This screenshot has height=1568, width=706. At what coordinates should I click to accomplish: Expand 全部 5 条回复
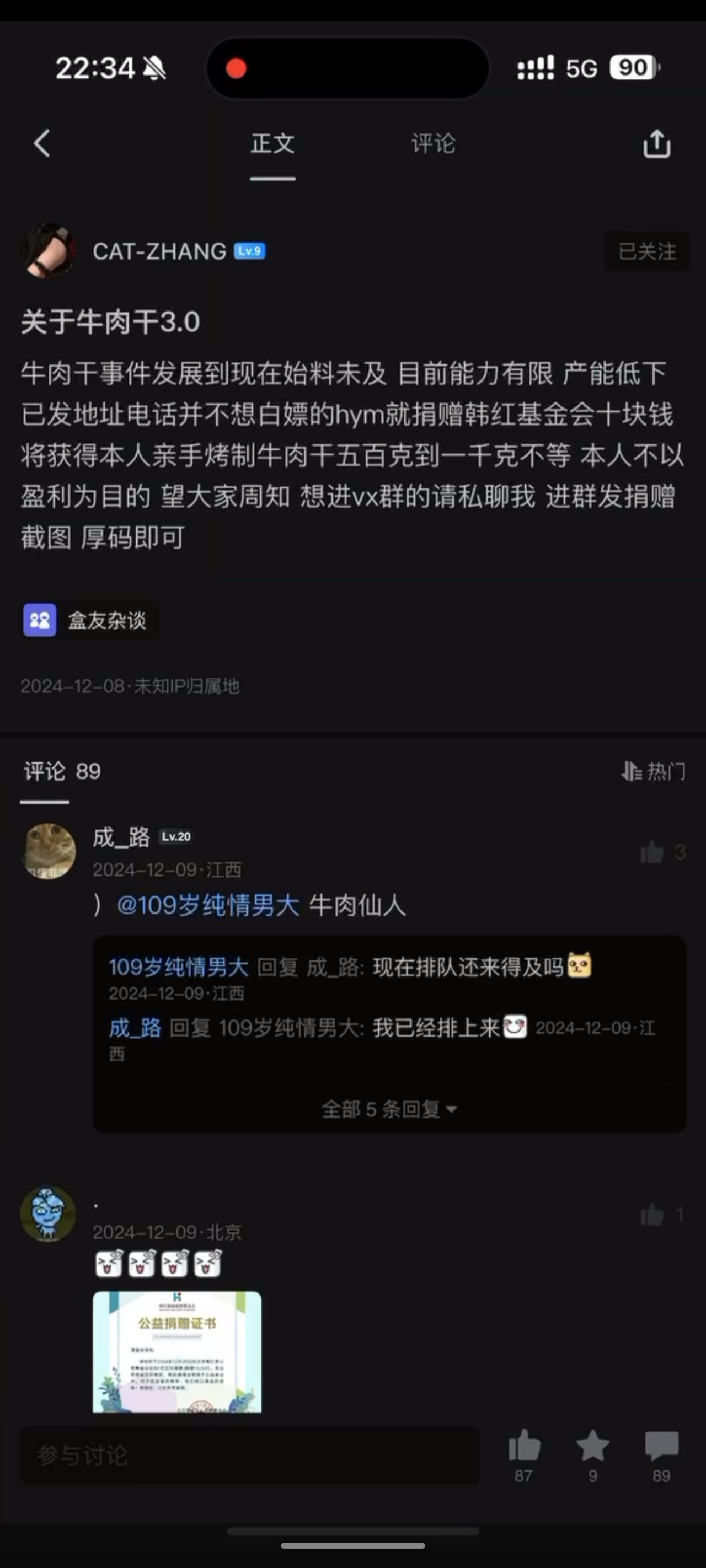[389, 1109]
